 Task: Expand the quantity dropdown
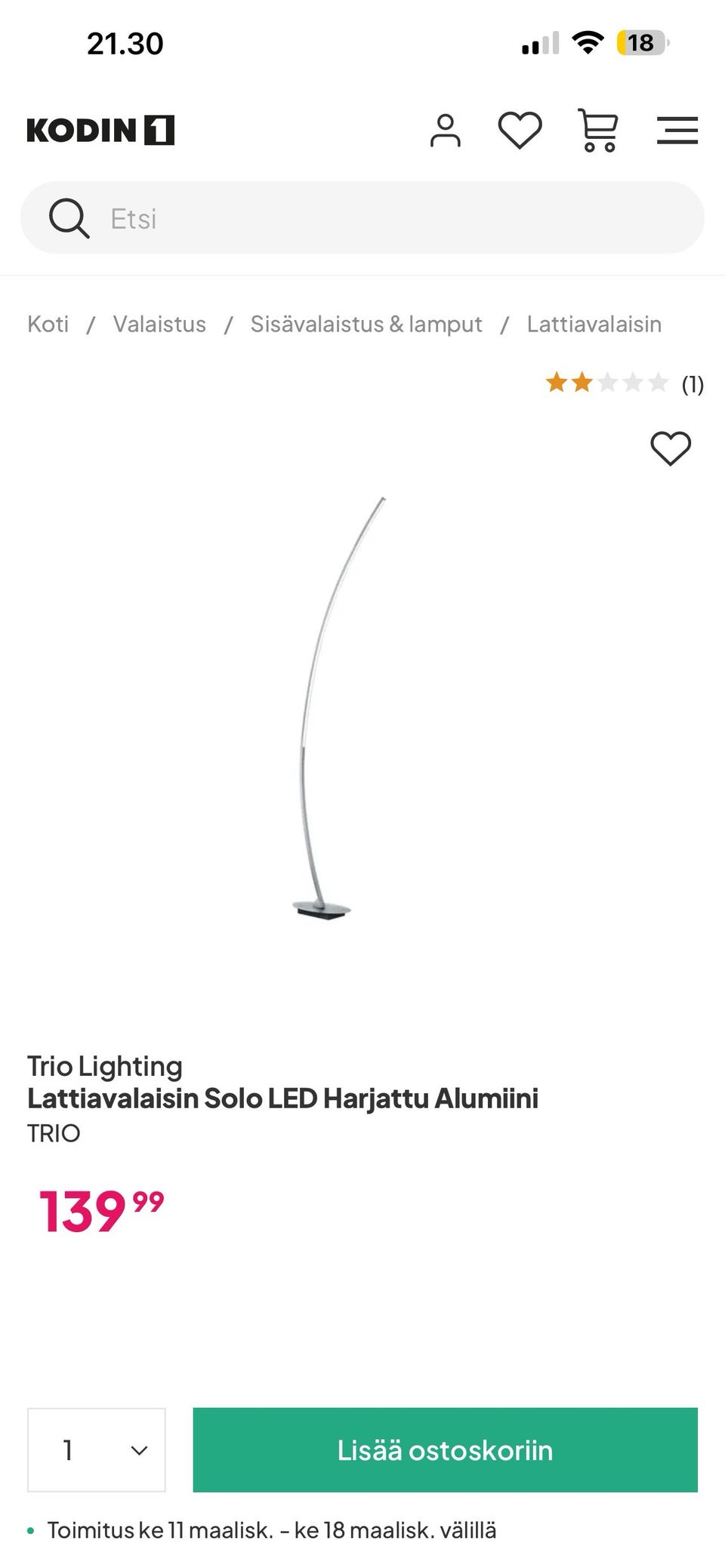(97, 1449)
